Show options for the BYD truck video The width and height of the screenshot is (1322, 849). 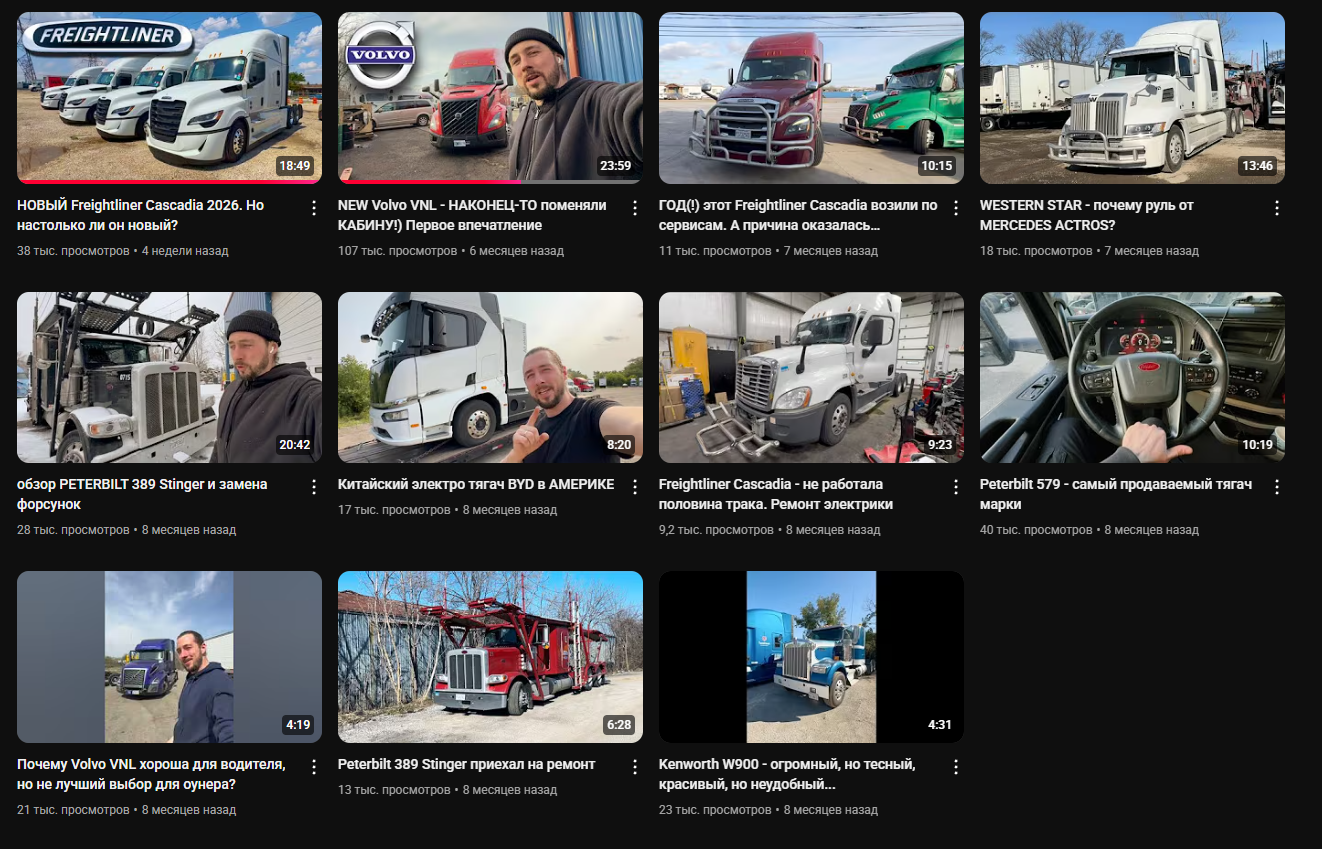635,487
